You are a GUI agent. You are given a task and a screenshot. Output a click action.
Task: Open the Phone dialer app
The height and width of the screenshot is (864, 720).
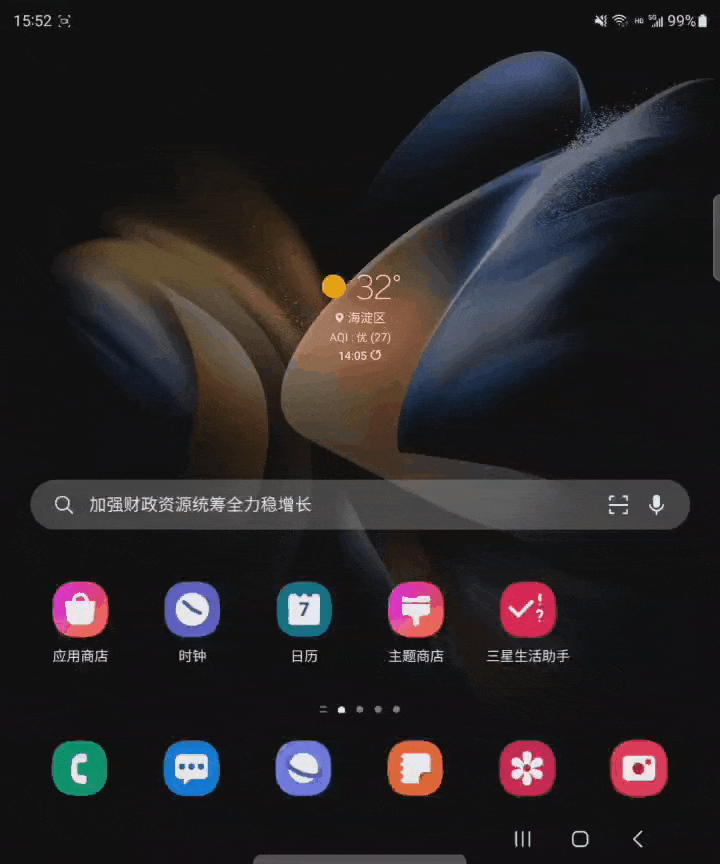click(x=80, y=768)
